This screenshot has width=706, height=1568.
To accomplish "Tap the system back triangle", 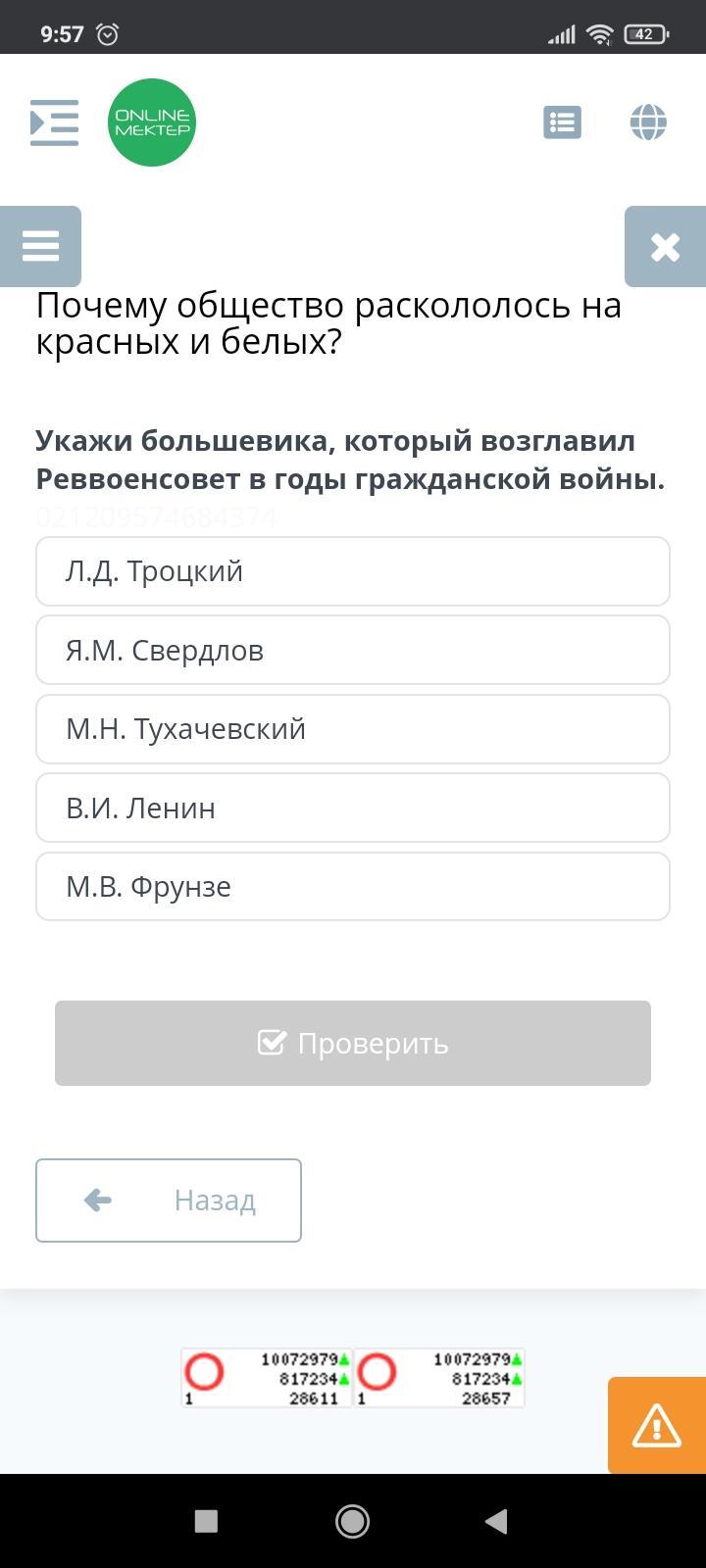I will [x=496, y=1521].
